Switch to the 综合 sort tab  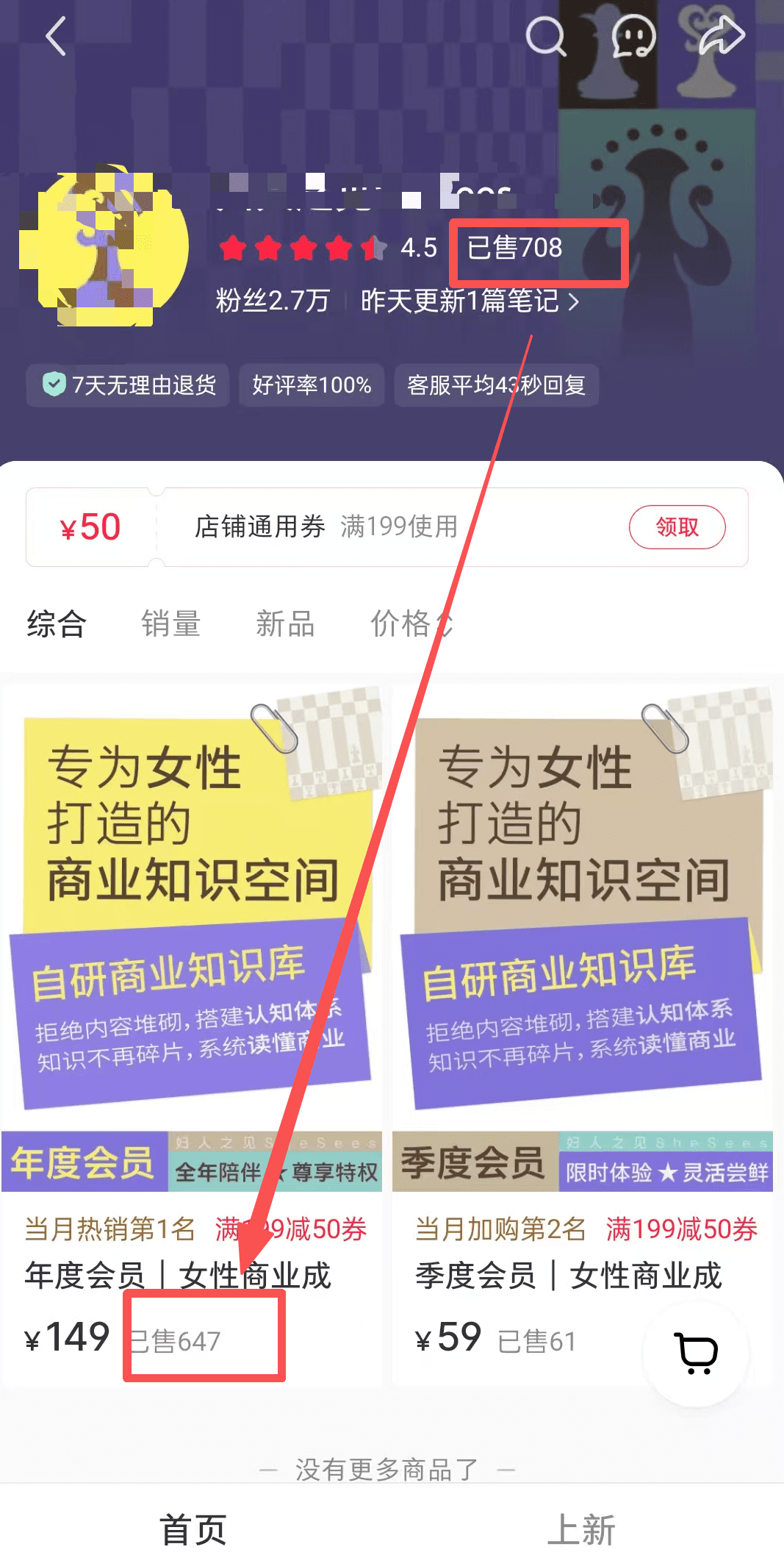57,624
